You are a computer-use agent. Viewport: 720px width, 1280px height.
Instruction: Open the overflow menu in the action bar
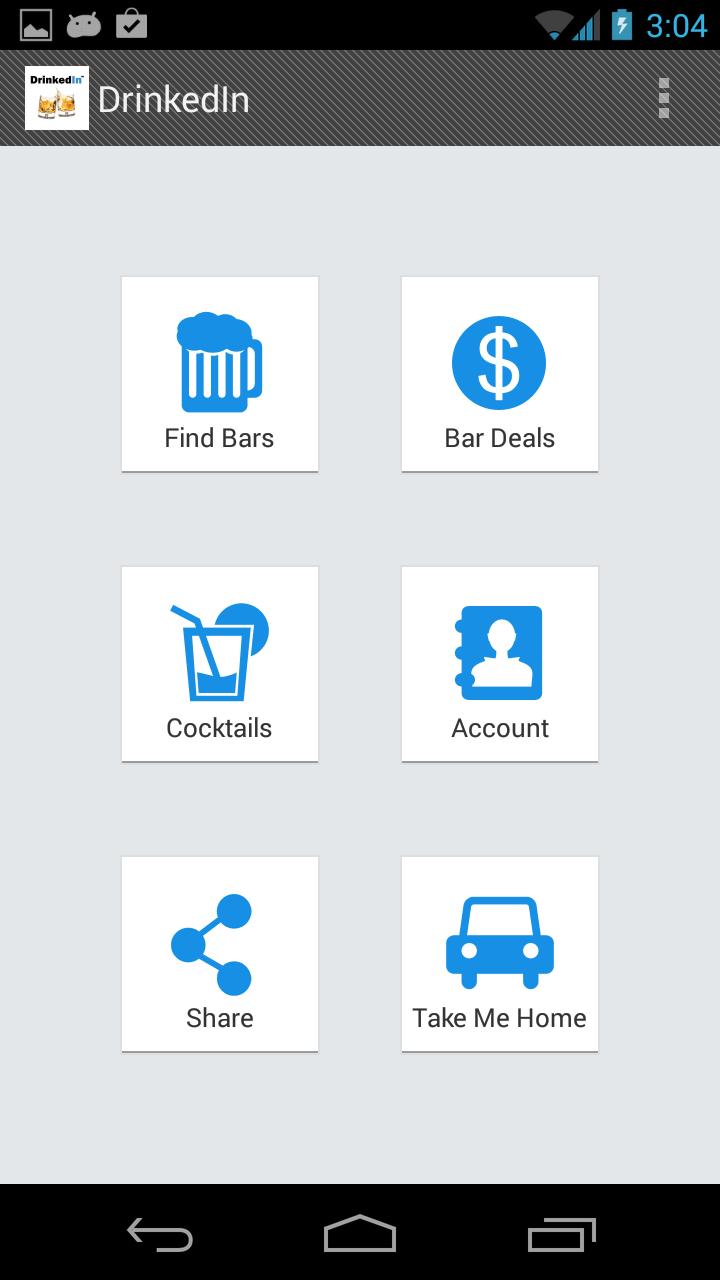coord(663,98)
